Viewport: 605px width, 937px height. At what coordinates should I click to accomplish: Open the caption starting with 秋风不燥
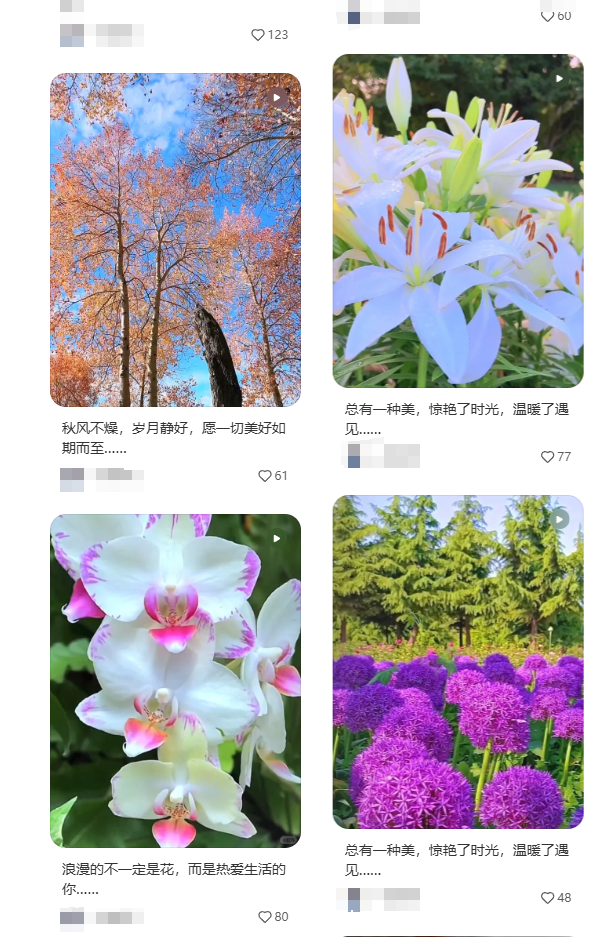[x=174, y=438]
